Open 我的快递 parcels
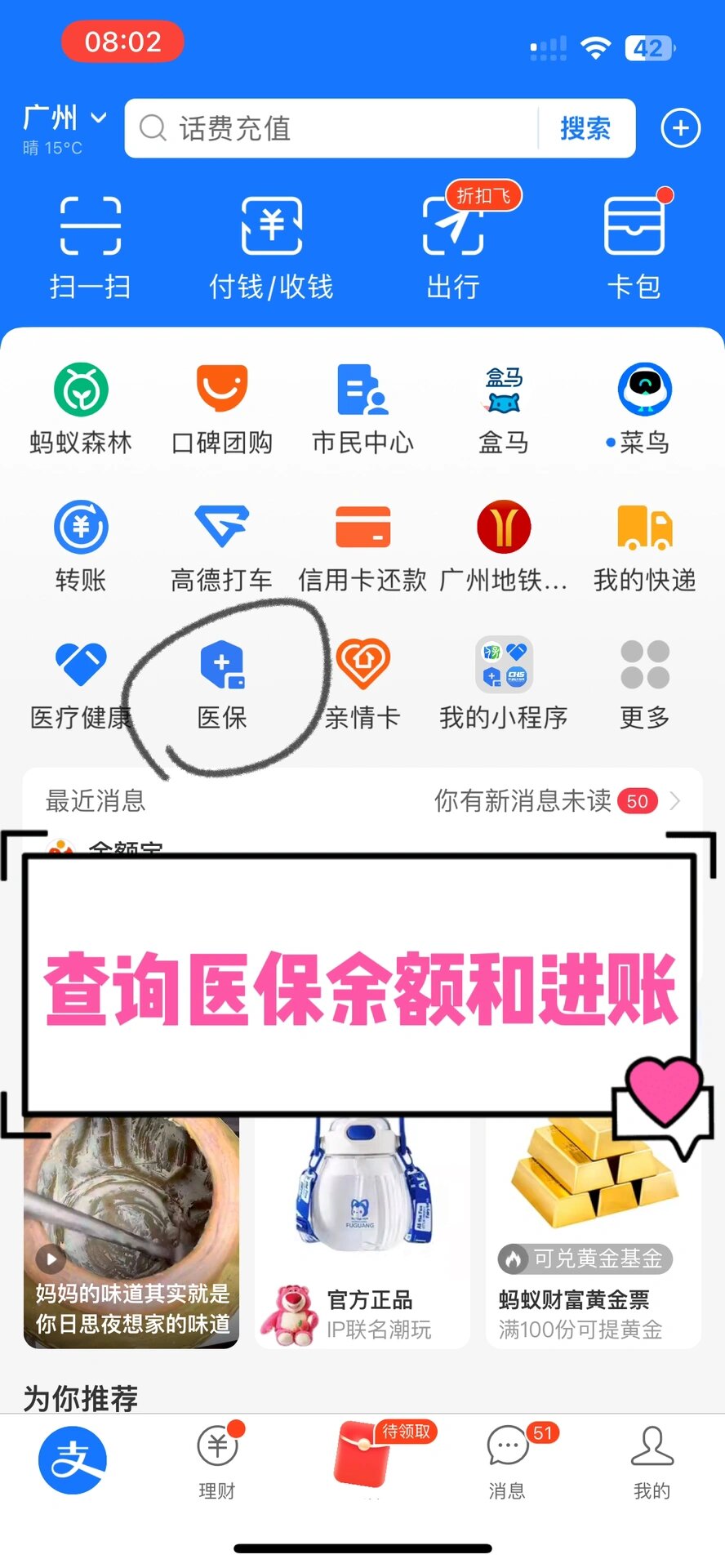Screen dimensions: 725x1568 [x=644, y=546]
